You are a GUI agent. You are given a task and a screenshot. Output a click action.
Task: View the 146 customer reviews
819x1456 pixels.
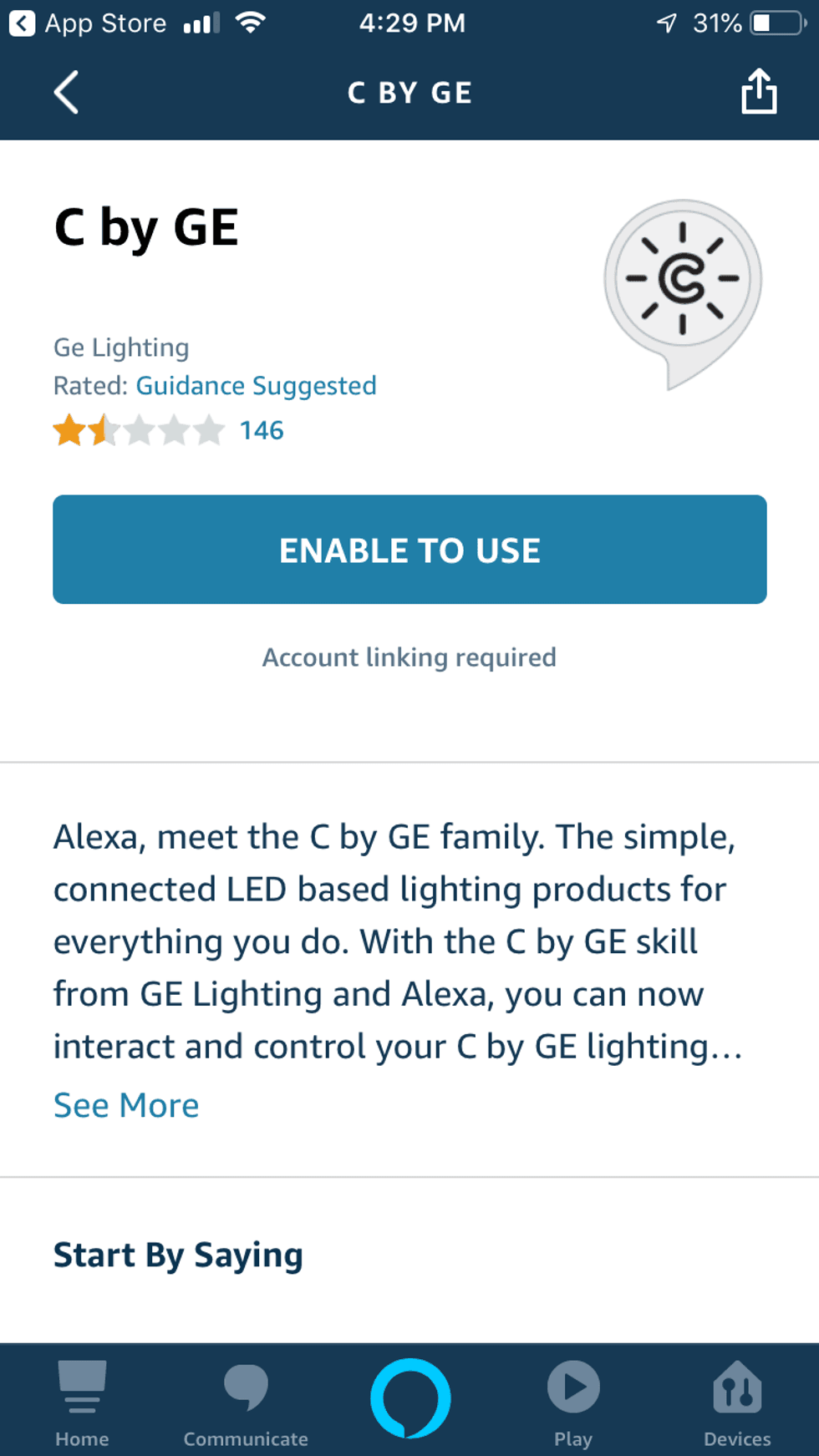click(x=262, y=430)
